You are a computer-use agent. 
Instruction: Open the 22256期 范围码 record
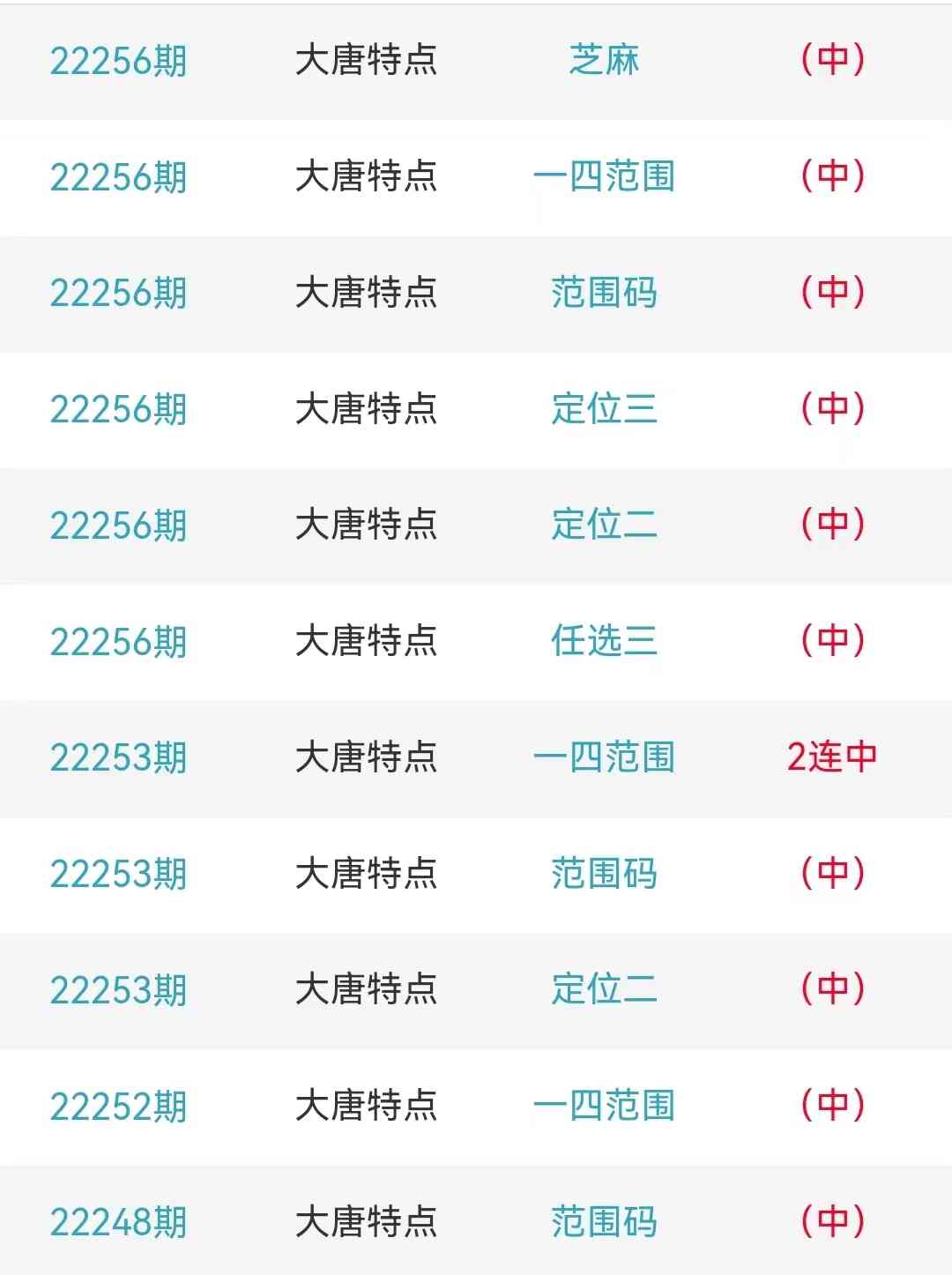click(604, 293)
